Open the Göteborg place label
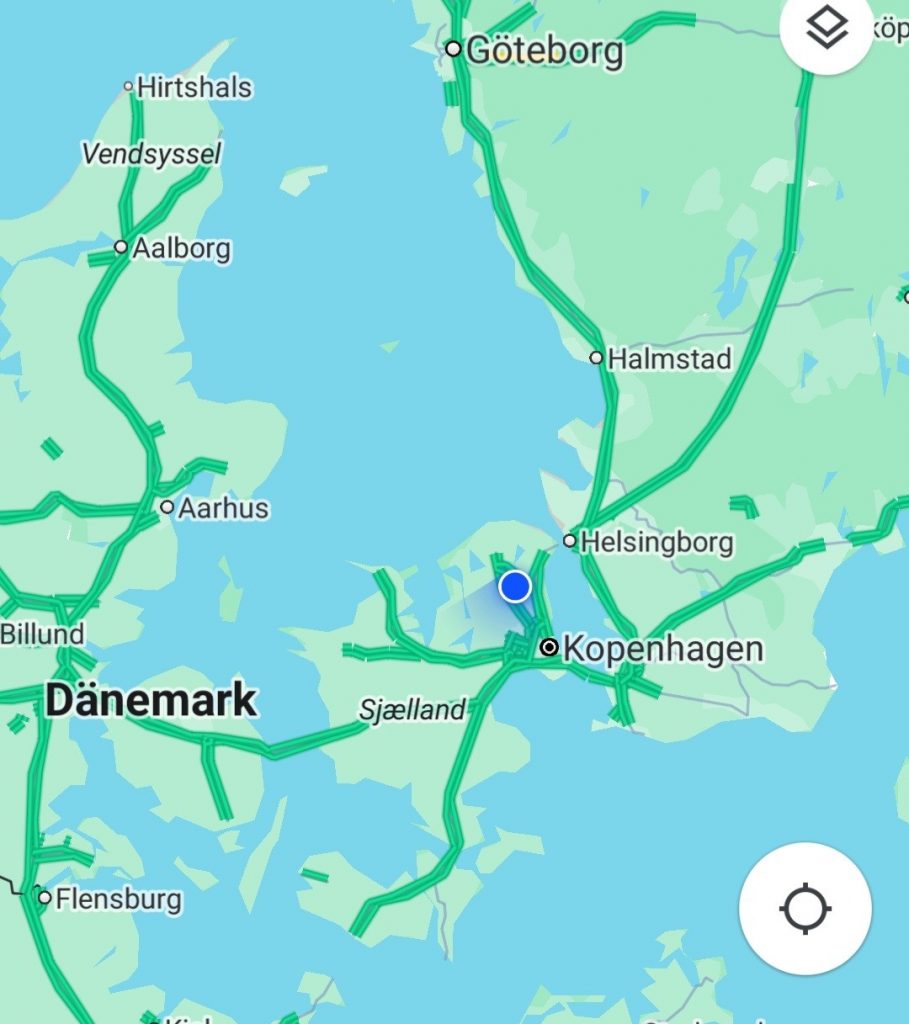Screen dimensions: 909x1024 point(544,50)
